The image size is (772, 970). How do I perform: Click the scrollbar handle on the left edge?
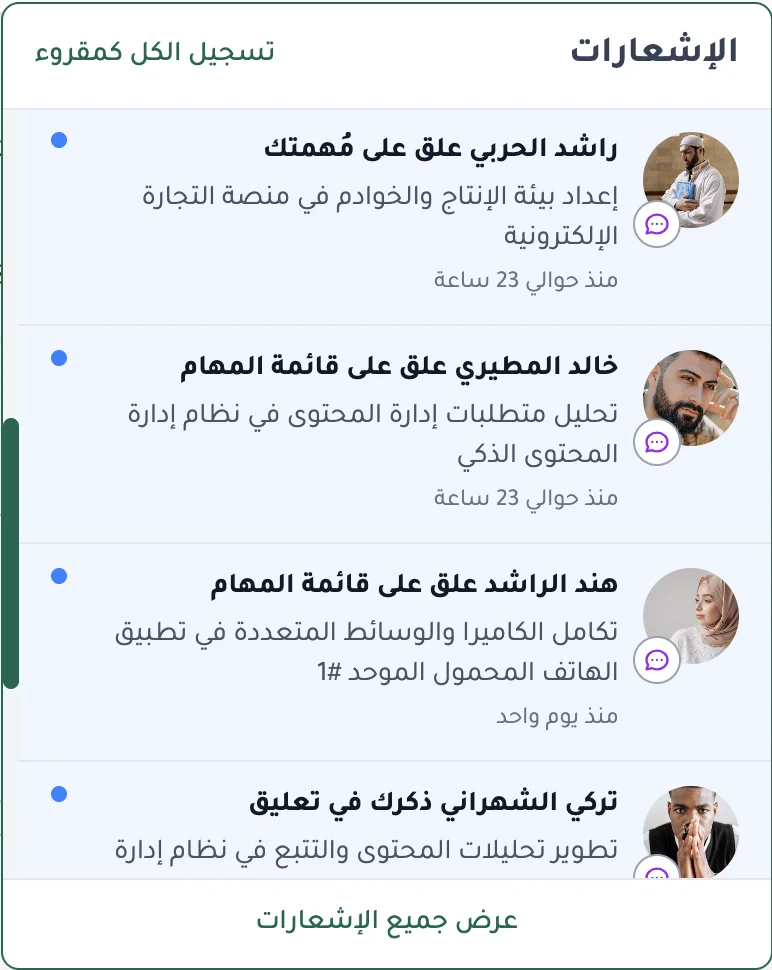(x=12, y=550)
